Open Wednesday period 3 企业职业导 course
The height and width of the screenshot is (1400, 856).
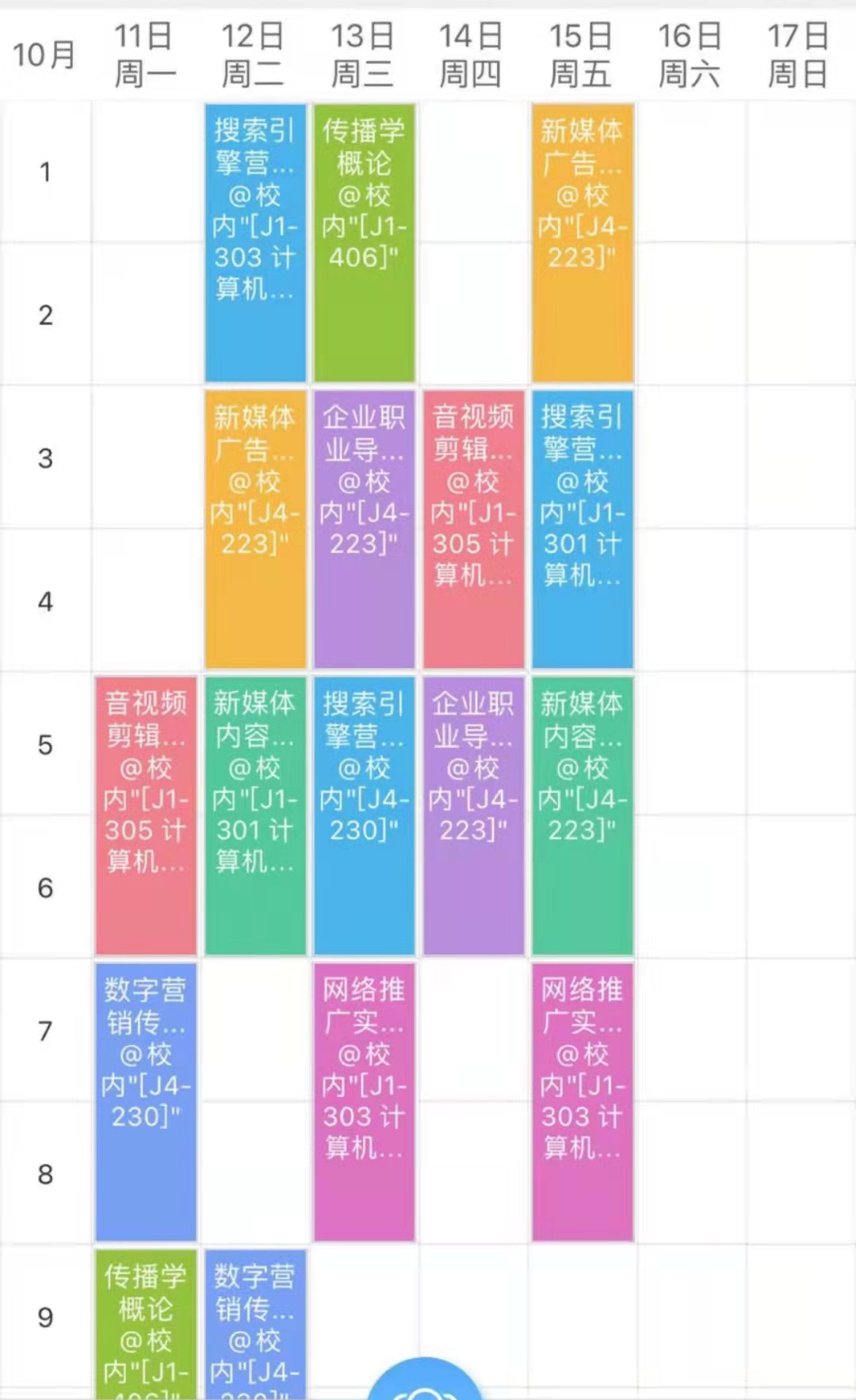(365, 529)
